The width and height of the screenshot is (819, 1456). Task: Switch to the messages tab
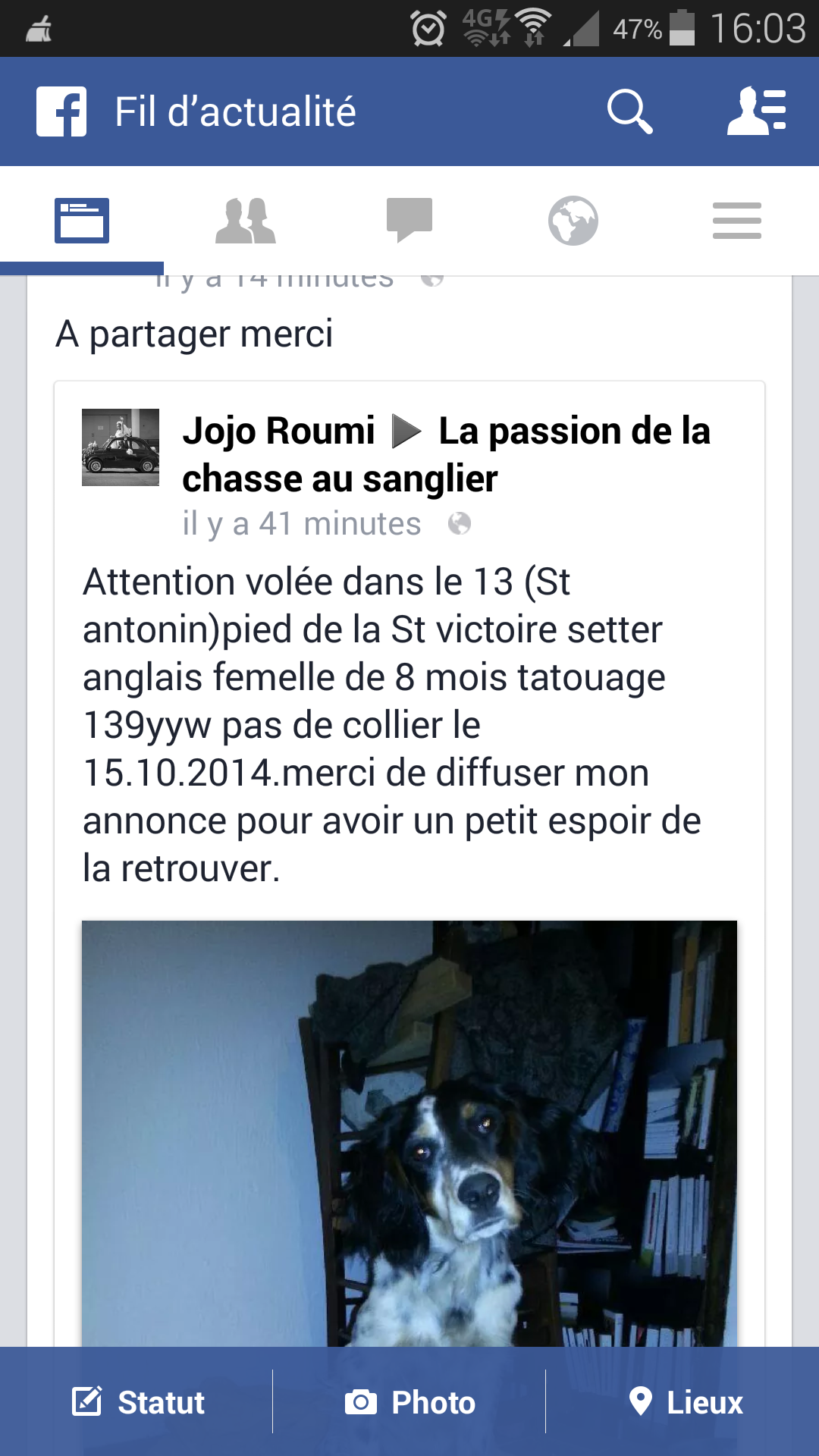tap(409, 221)
